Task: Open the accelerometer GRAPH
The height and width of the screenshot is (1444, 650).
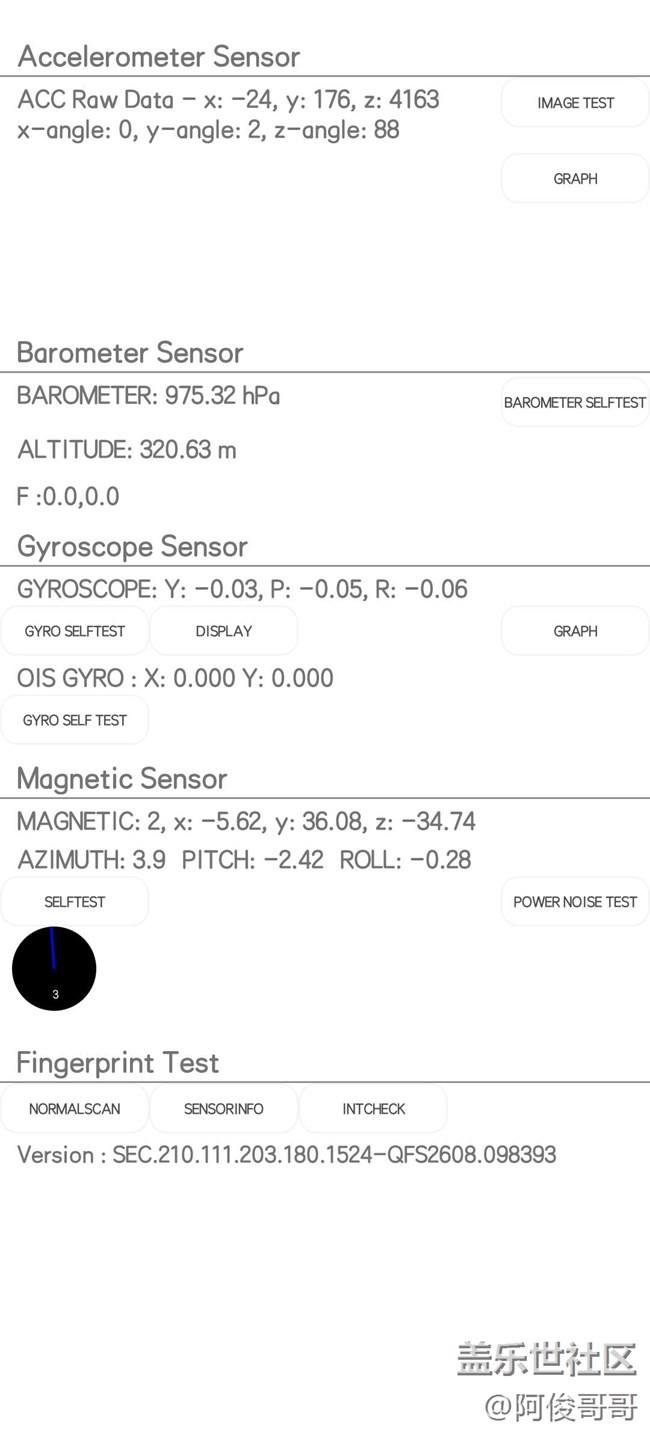Action: click(x=575, y=179)
